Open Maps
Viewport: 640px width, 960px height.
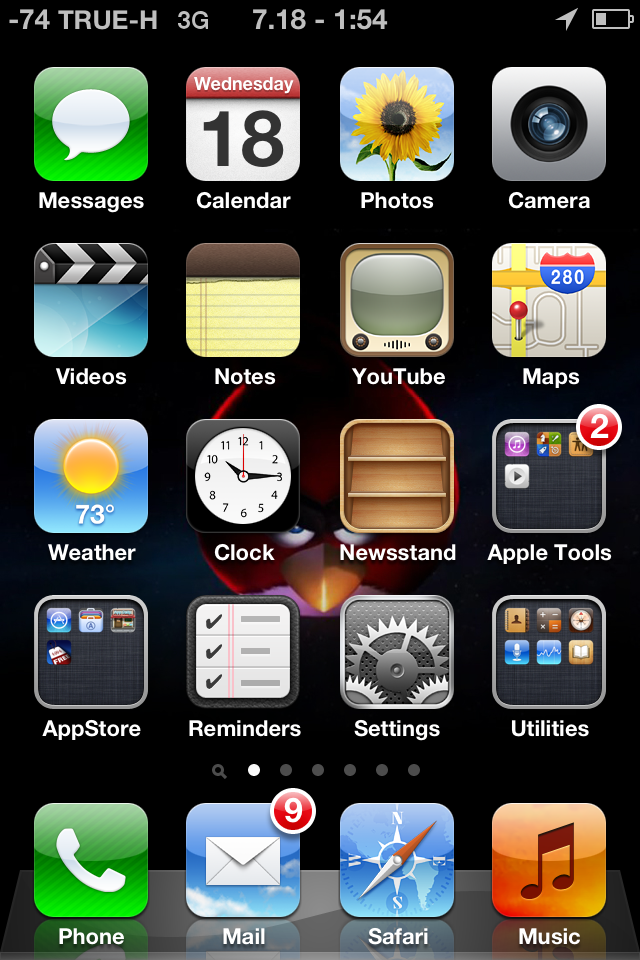548,300
